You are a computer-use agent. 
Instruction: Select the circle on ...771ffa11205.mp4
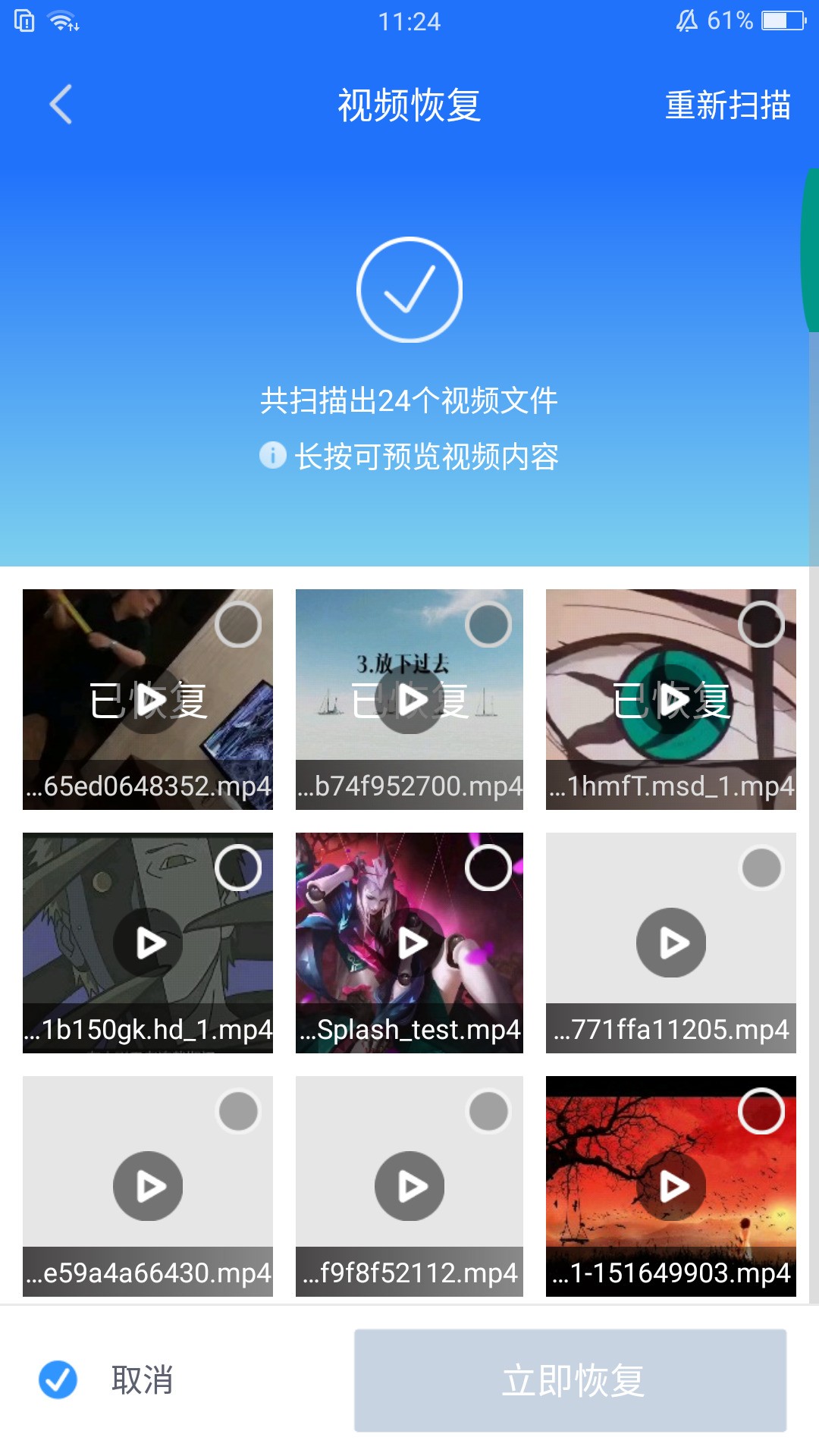tap(761, 868)
